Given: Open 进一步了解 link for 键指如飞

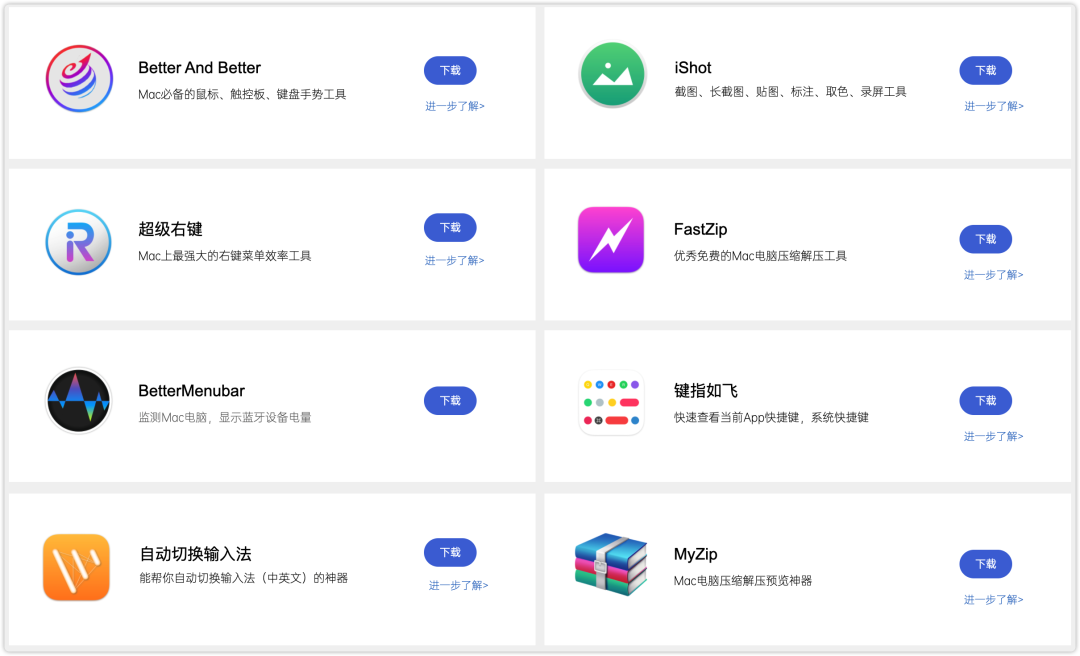Looking at the screenshot, I should coord(993,437).
